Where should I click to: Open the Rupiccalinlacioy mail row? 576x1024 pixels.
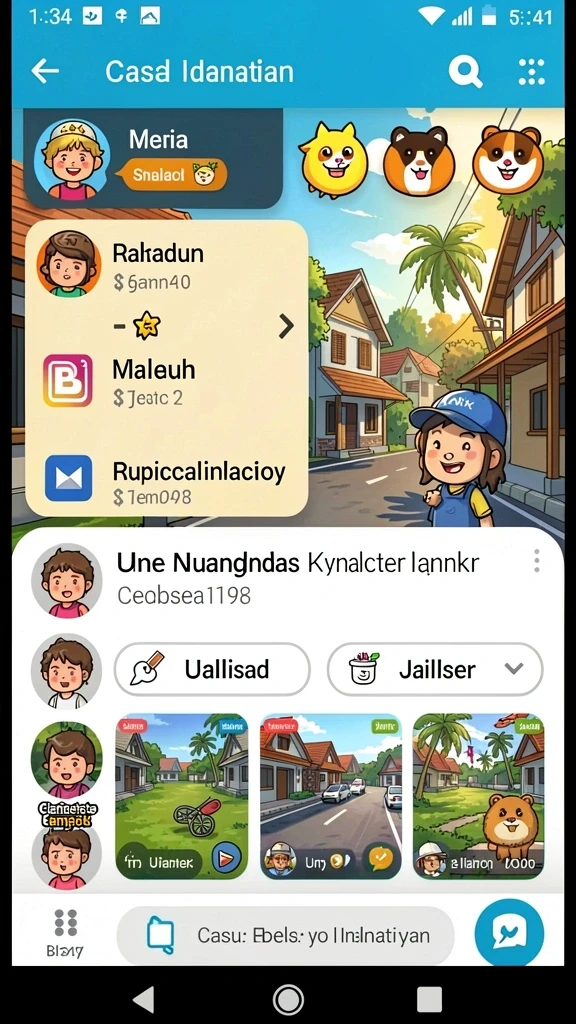point(167,482)
